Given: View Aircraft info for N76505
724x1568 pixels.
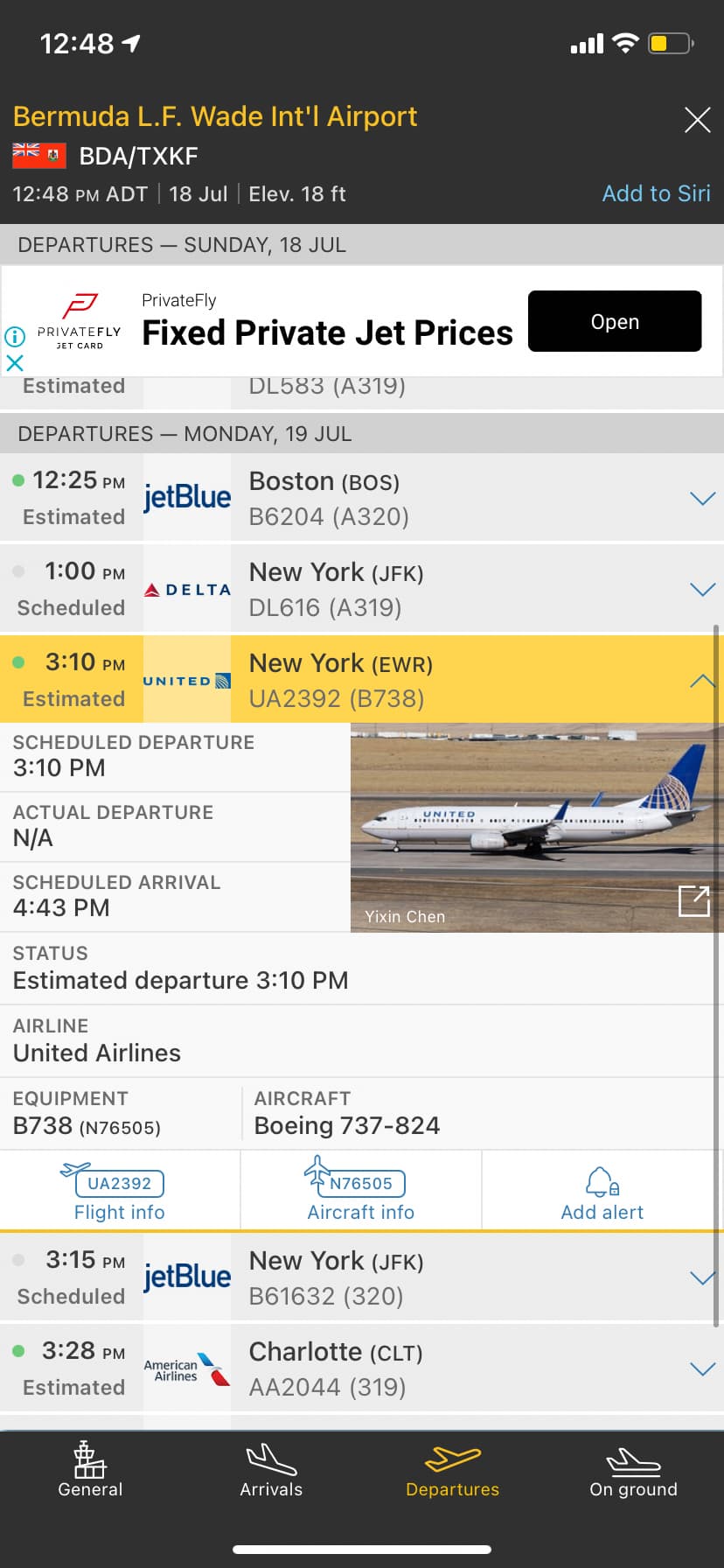Looking at the screenshot, I should [360, 1192].
